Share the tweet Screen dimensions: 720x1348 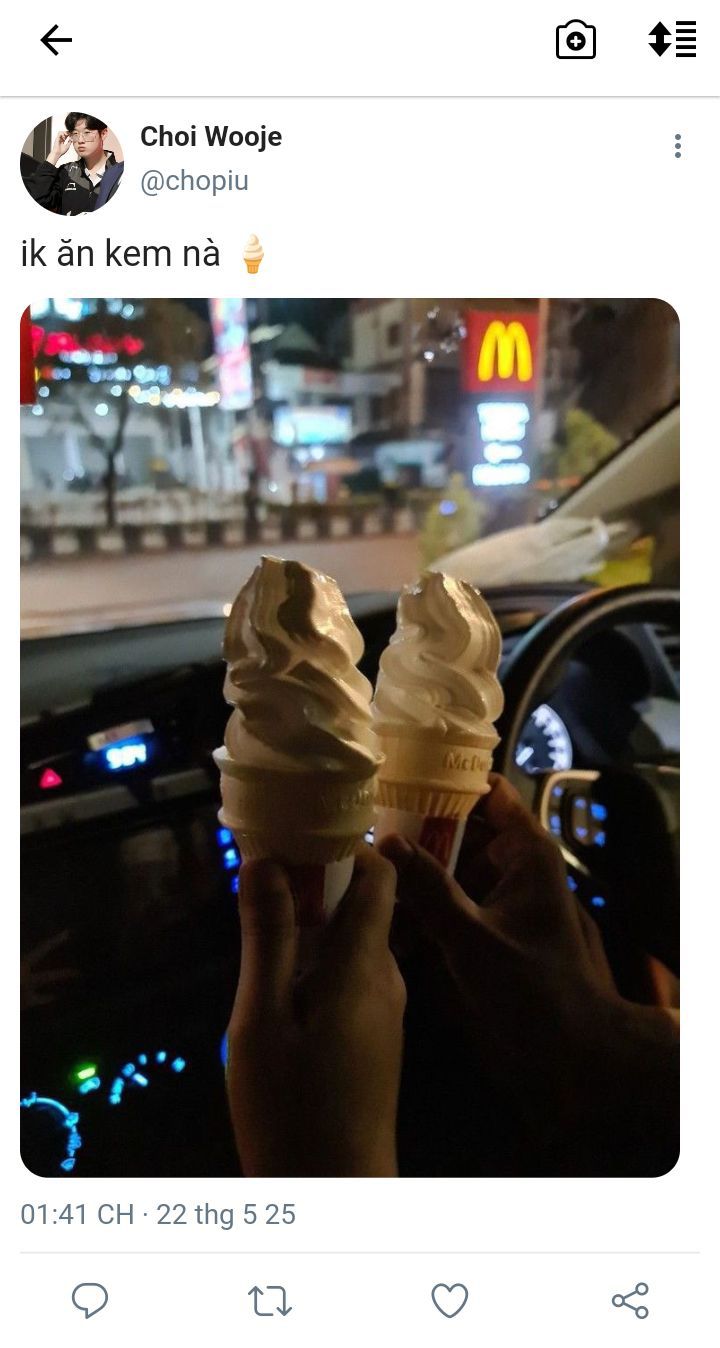(x=630, y=1301)
